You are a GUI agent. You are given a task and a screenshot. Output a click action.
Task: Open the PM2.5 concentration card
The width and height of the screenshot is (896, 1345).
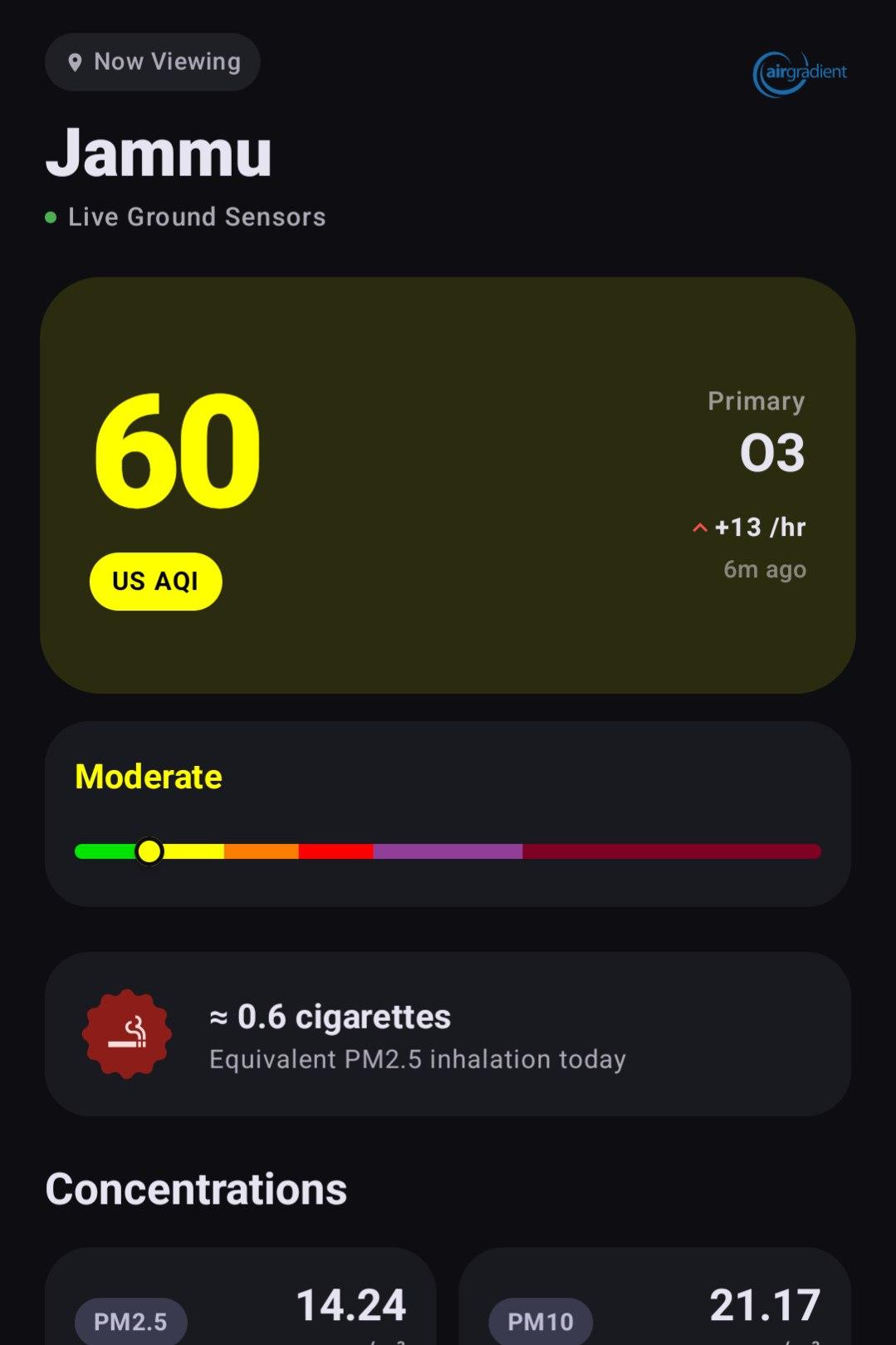(241, 1302)
